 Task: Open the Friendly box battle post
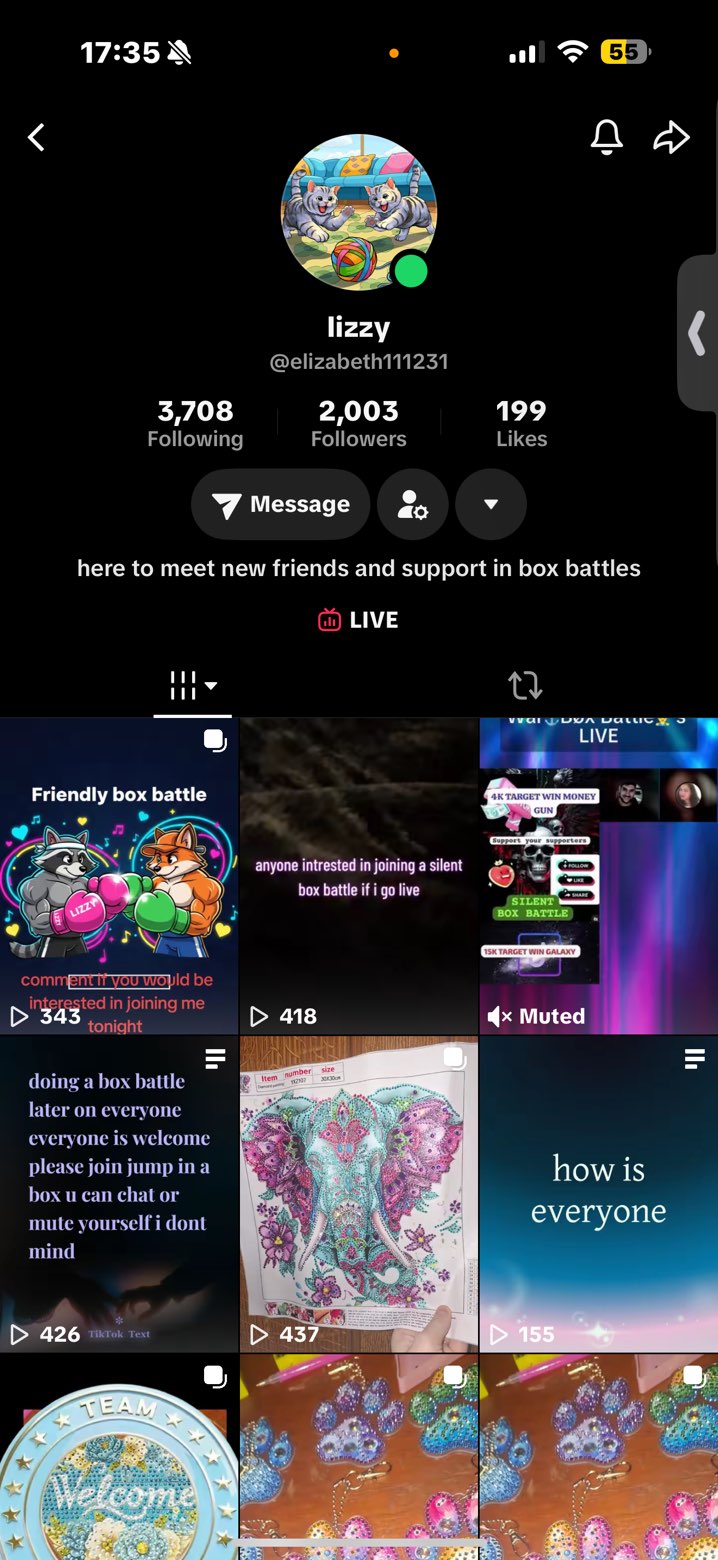point(119,875)
